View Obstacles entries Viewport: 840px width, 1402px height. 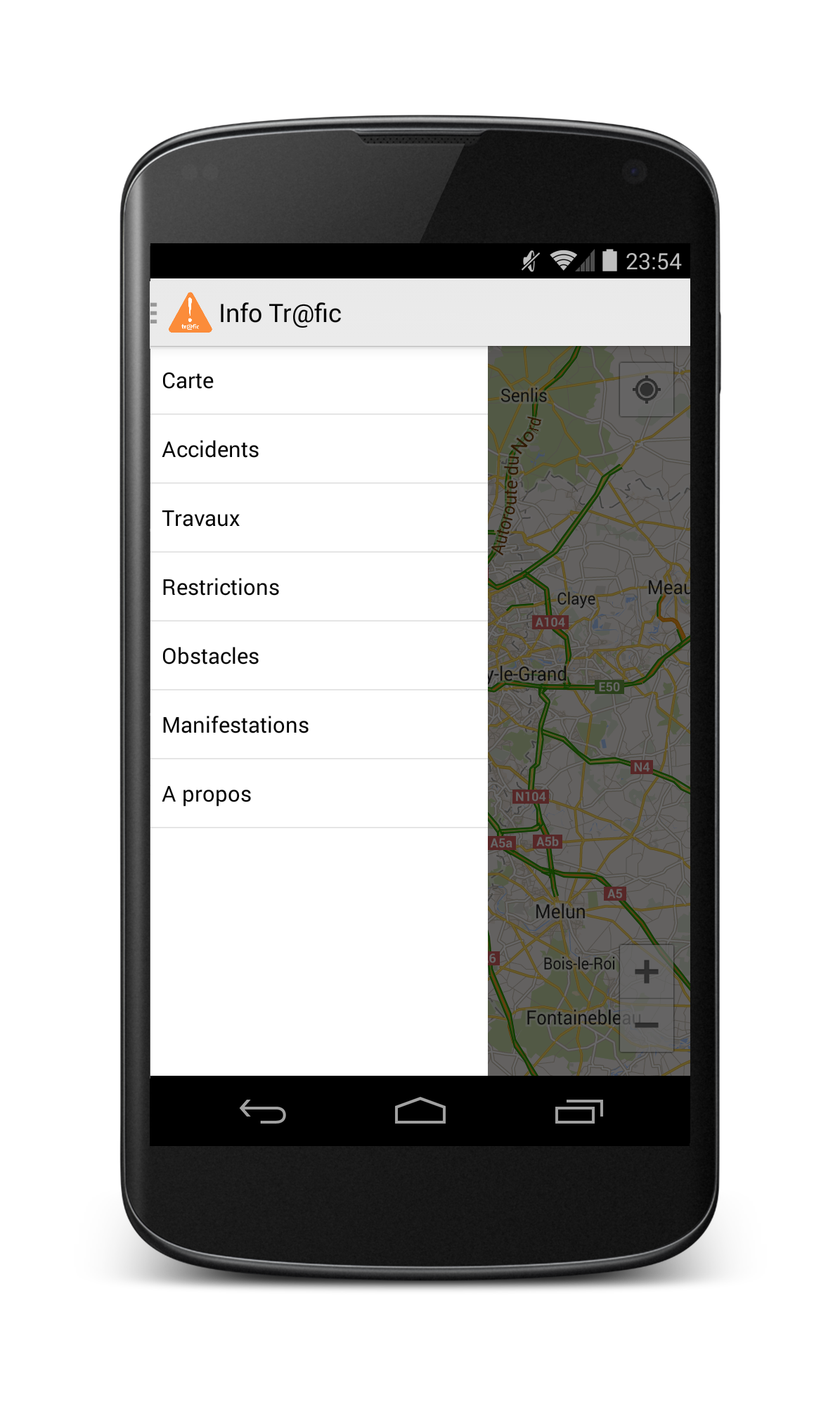318,656
